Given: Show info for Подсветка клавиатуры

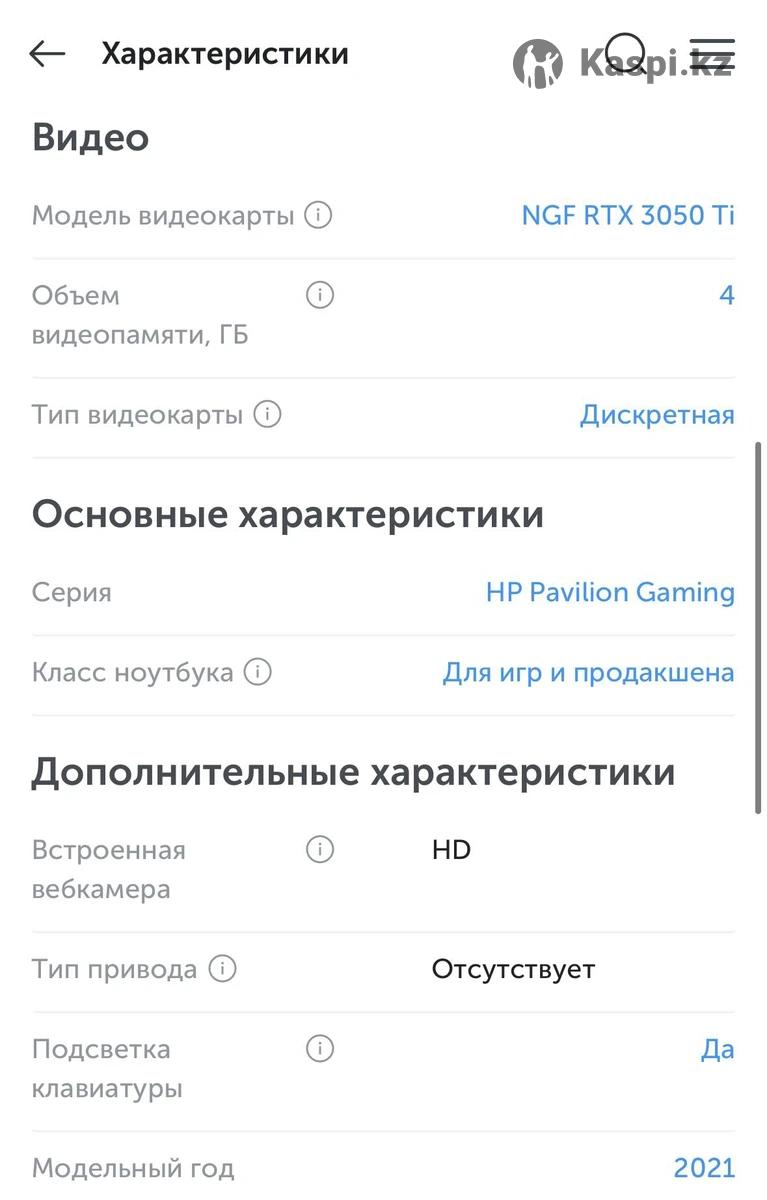Looking at the screenshot, I should click(x=319, y=1049).
